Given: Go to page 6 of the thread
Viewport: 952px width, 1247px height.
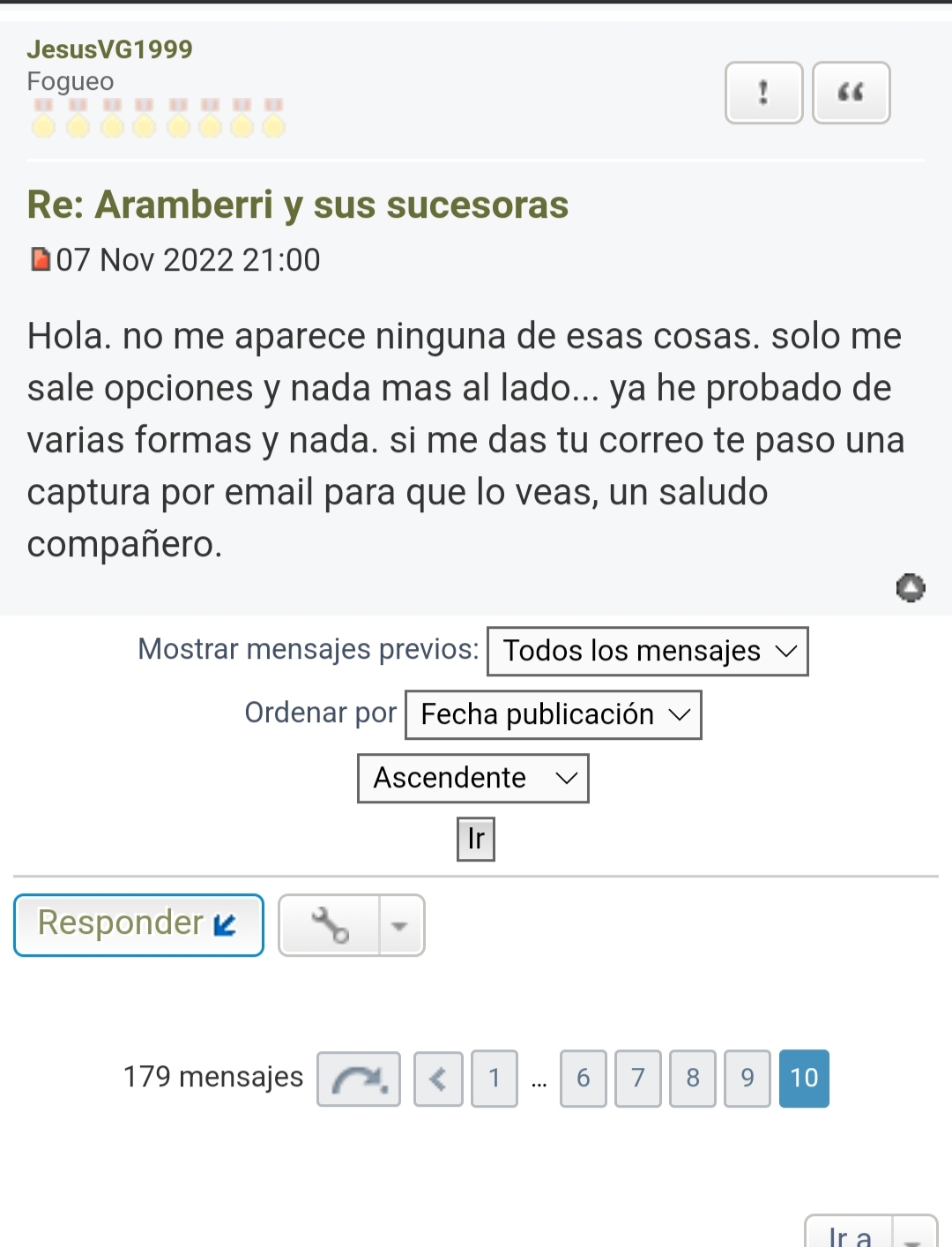Looking at the screenshot, I should coord(583,1079).
